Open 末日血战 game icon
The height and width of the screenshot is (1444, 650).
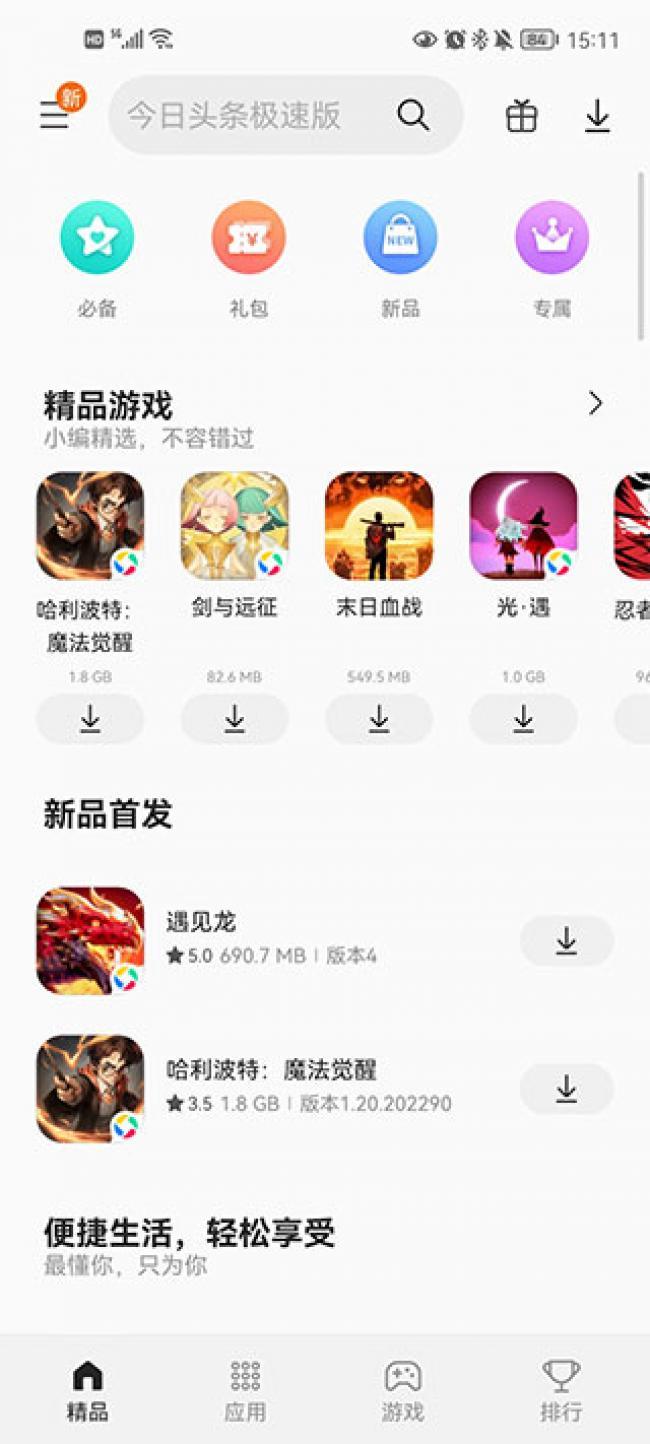379,526
